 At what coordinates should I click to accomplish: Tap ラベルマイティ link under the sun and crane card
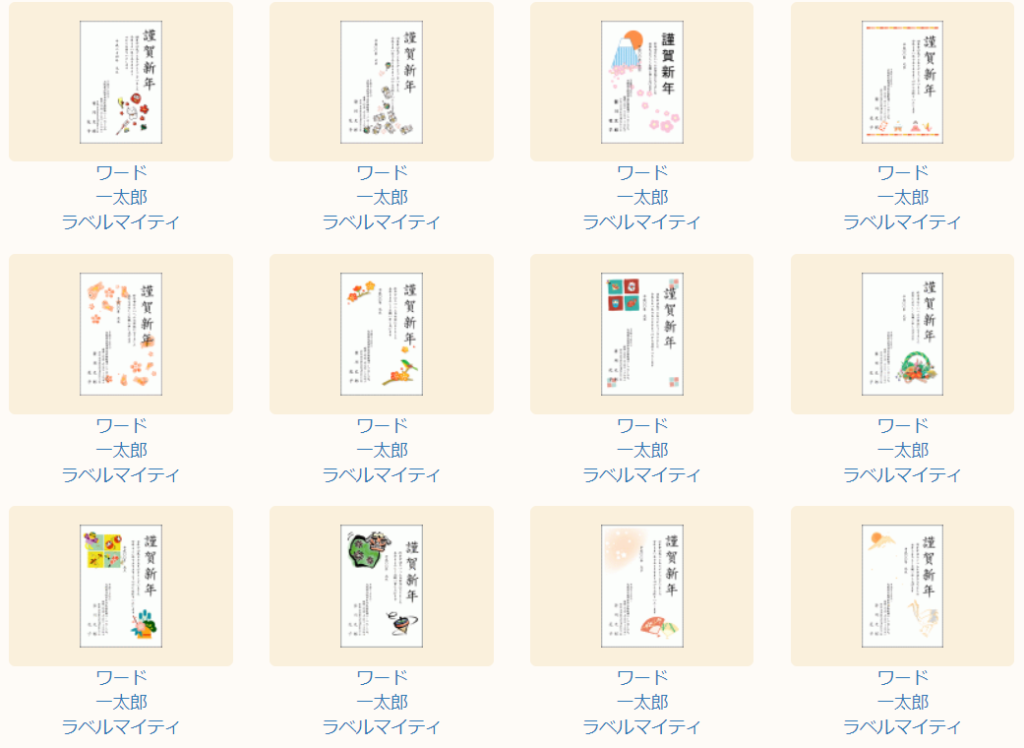(x=902, y=727)
